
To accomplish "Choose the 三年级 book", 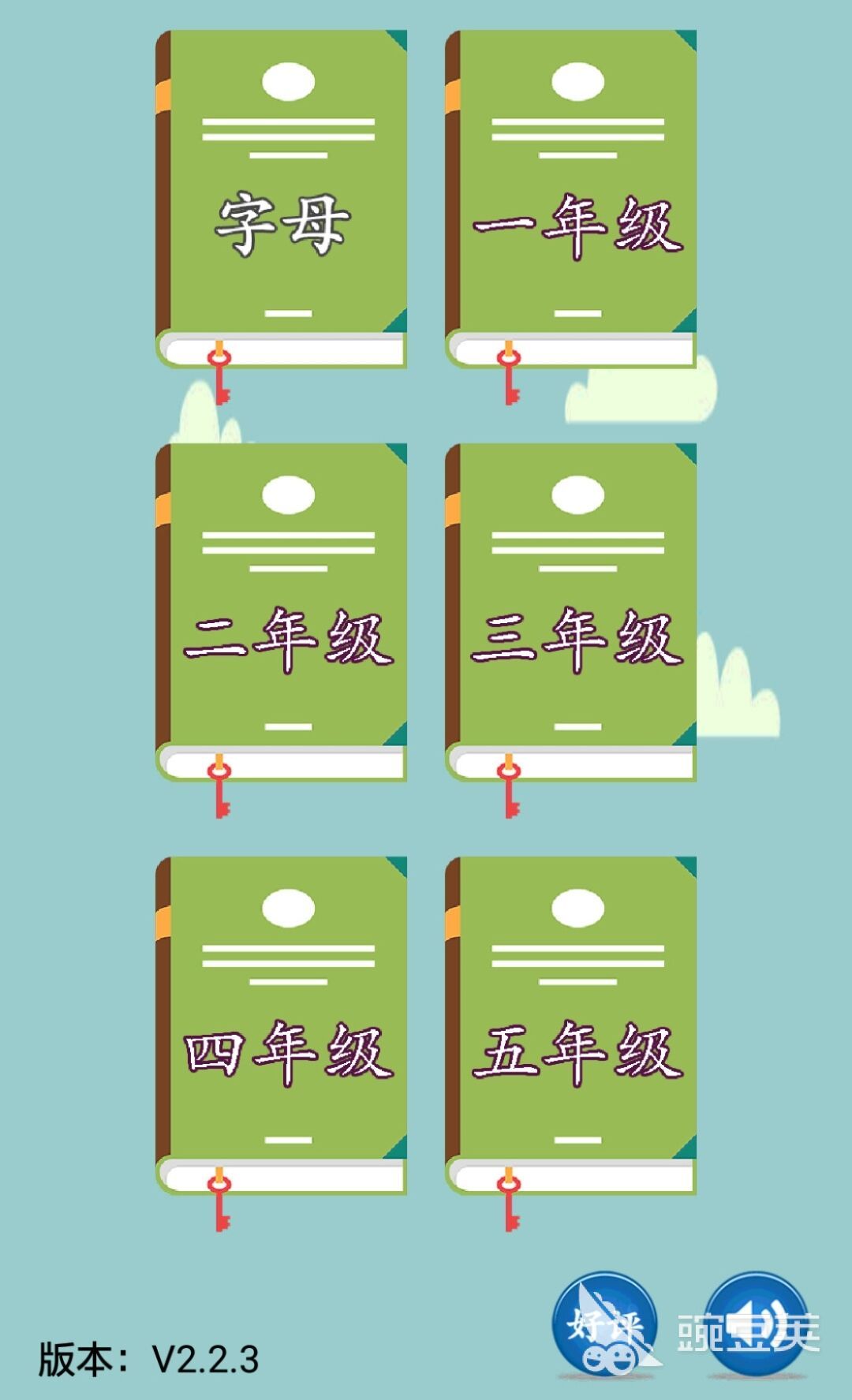I will [571, 614].
